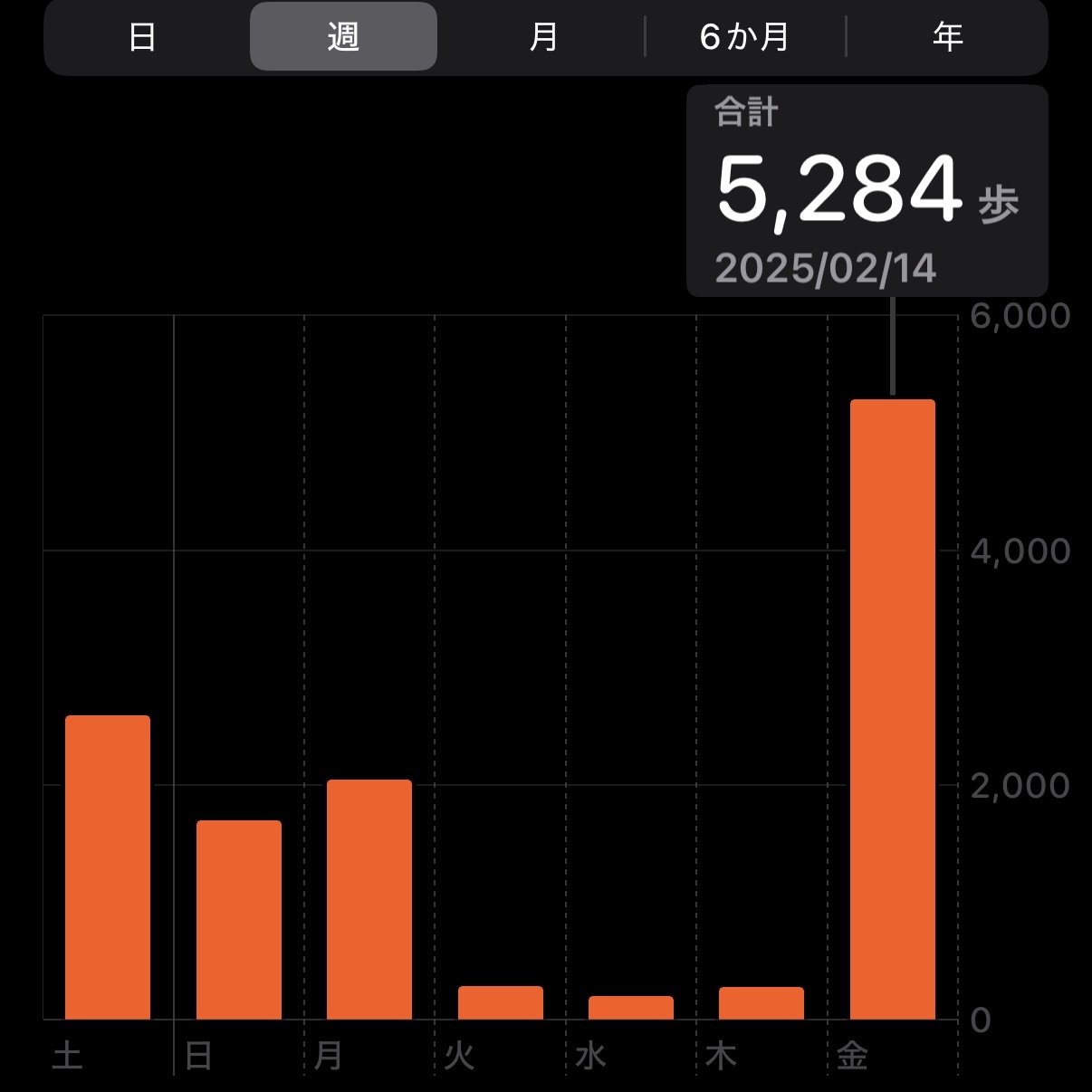
Task: Switch to the 月 (month) view
Action: pos(543,37)
